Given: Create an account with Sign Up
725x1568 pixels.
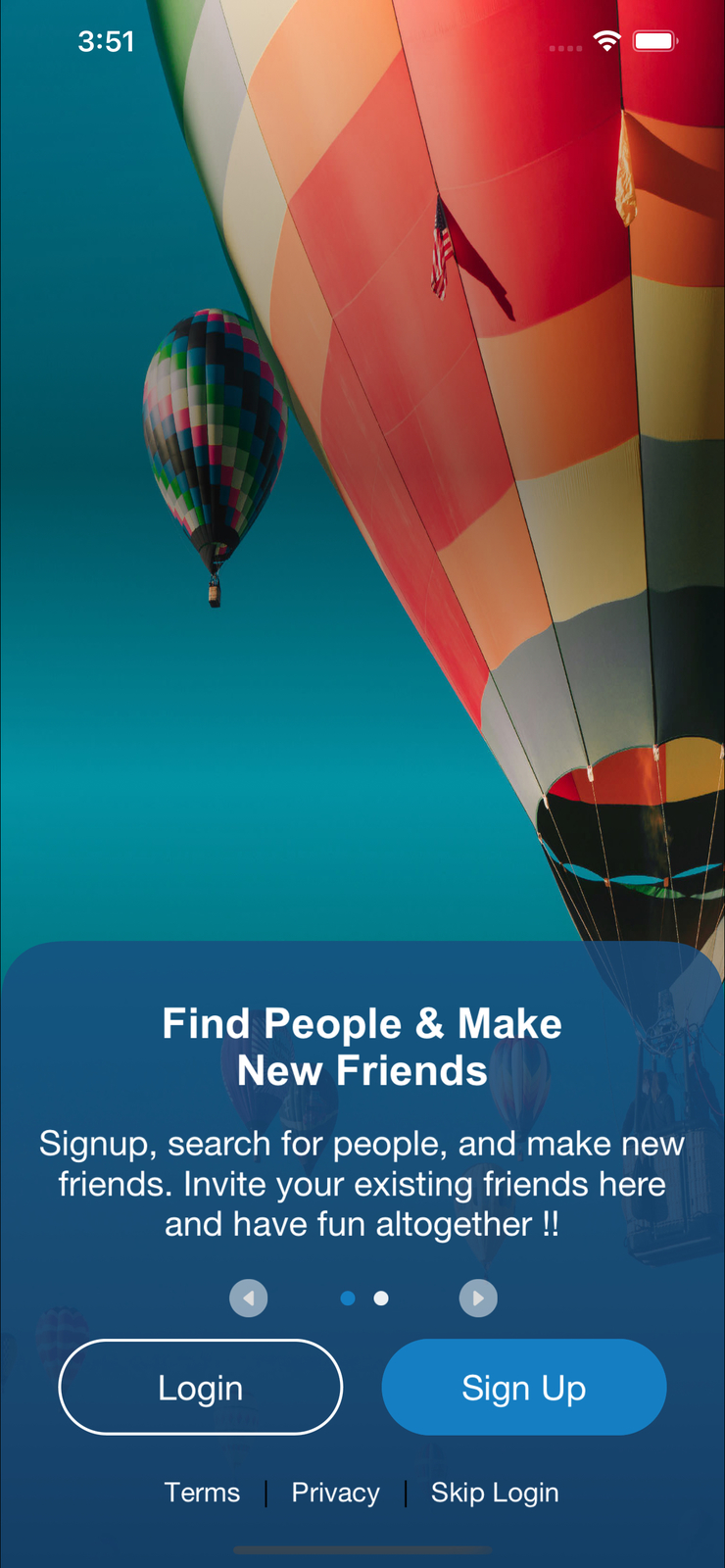Looking at the screenshot, I should coord(524,1387).
